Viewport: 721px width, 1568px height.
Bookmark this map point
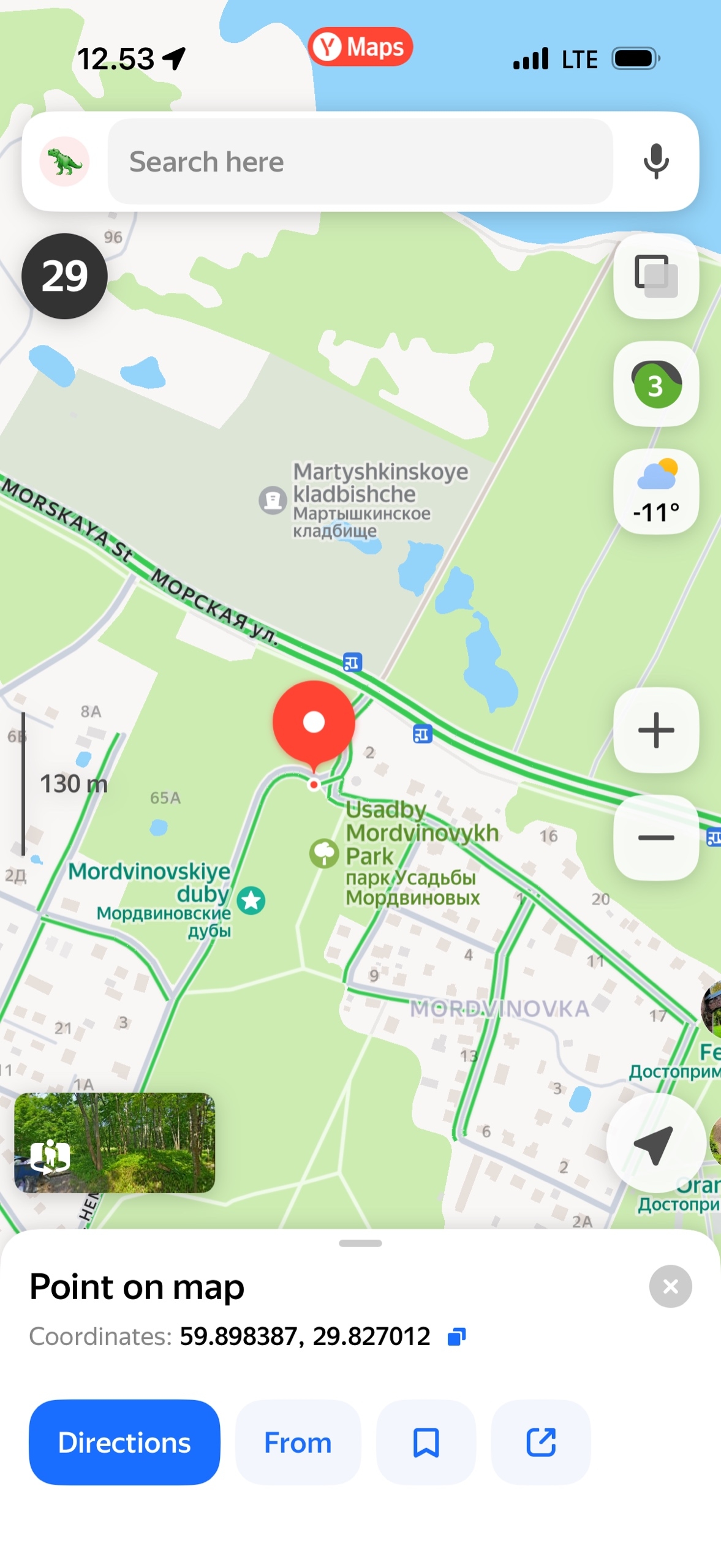tap(426, 1442)
